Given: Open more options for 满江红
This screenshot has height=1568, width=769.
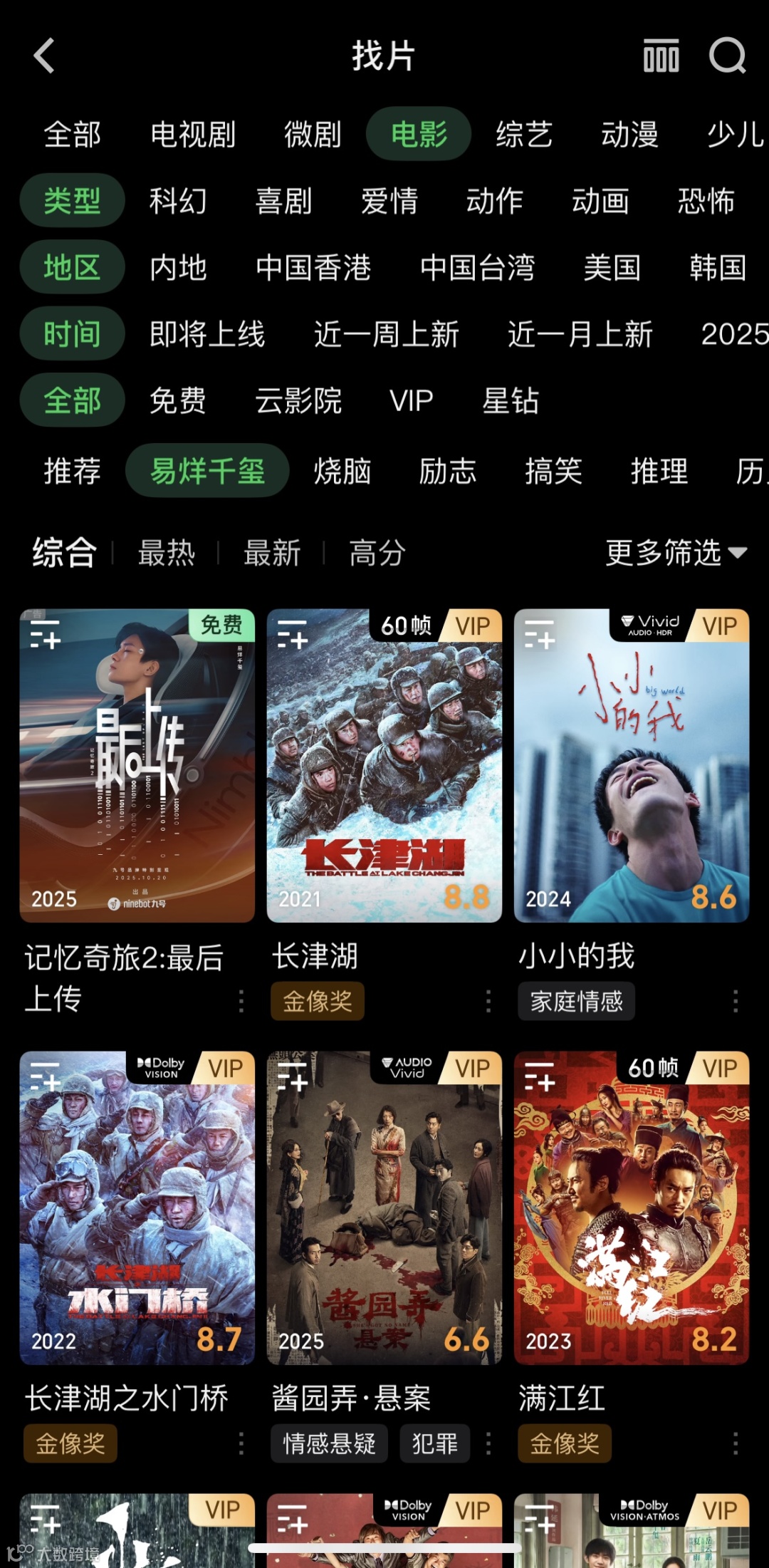Looking at the screenshot, I should tap(735, 1443).
